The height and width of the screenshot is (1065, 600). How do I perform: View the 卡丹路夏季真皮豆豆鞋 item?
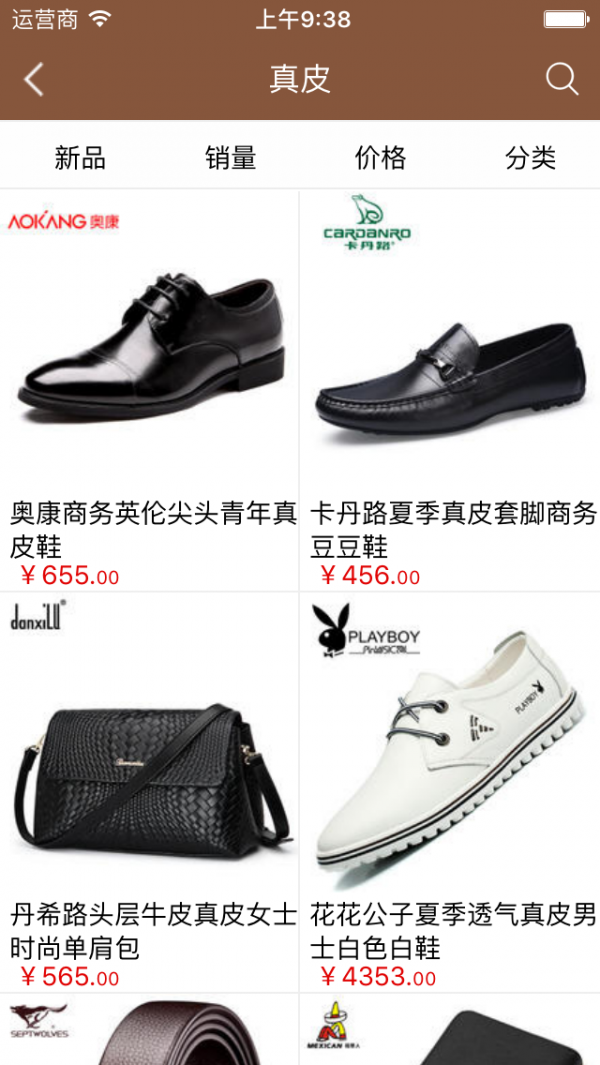(450, 391)
